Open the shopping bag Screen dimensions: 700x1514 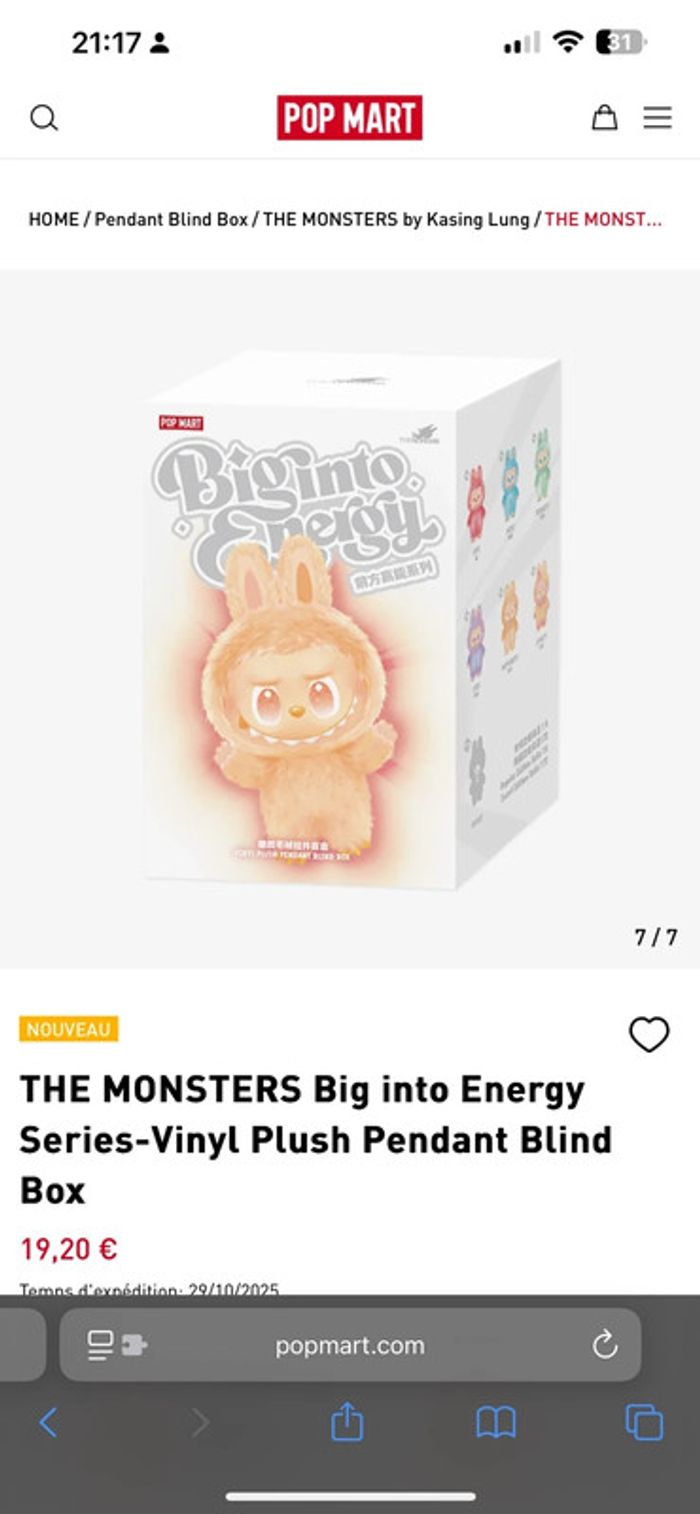click(604, 118)
